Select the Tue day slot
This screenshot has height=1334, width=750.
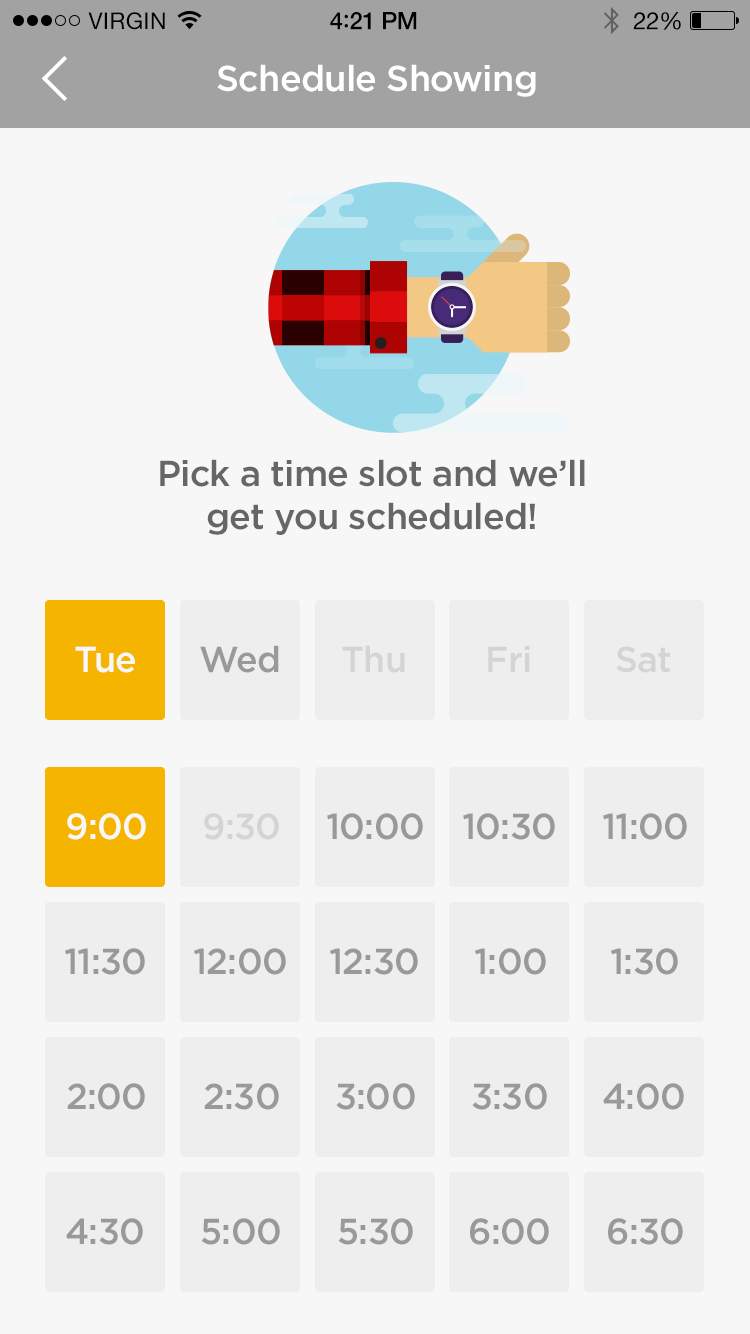tap(105, 660)
